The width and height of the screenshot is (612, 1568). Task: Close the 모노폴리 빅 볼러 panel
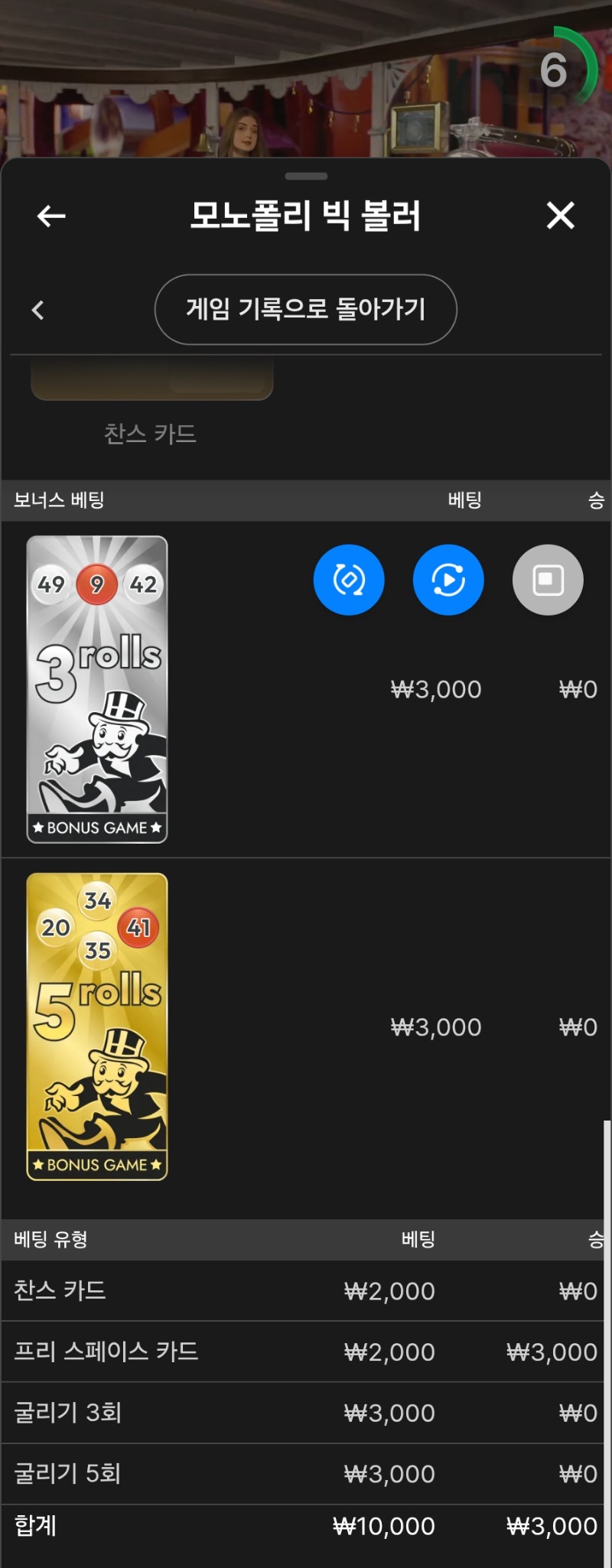[560, 216]
